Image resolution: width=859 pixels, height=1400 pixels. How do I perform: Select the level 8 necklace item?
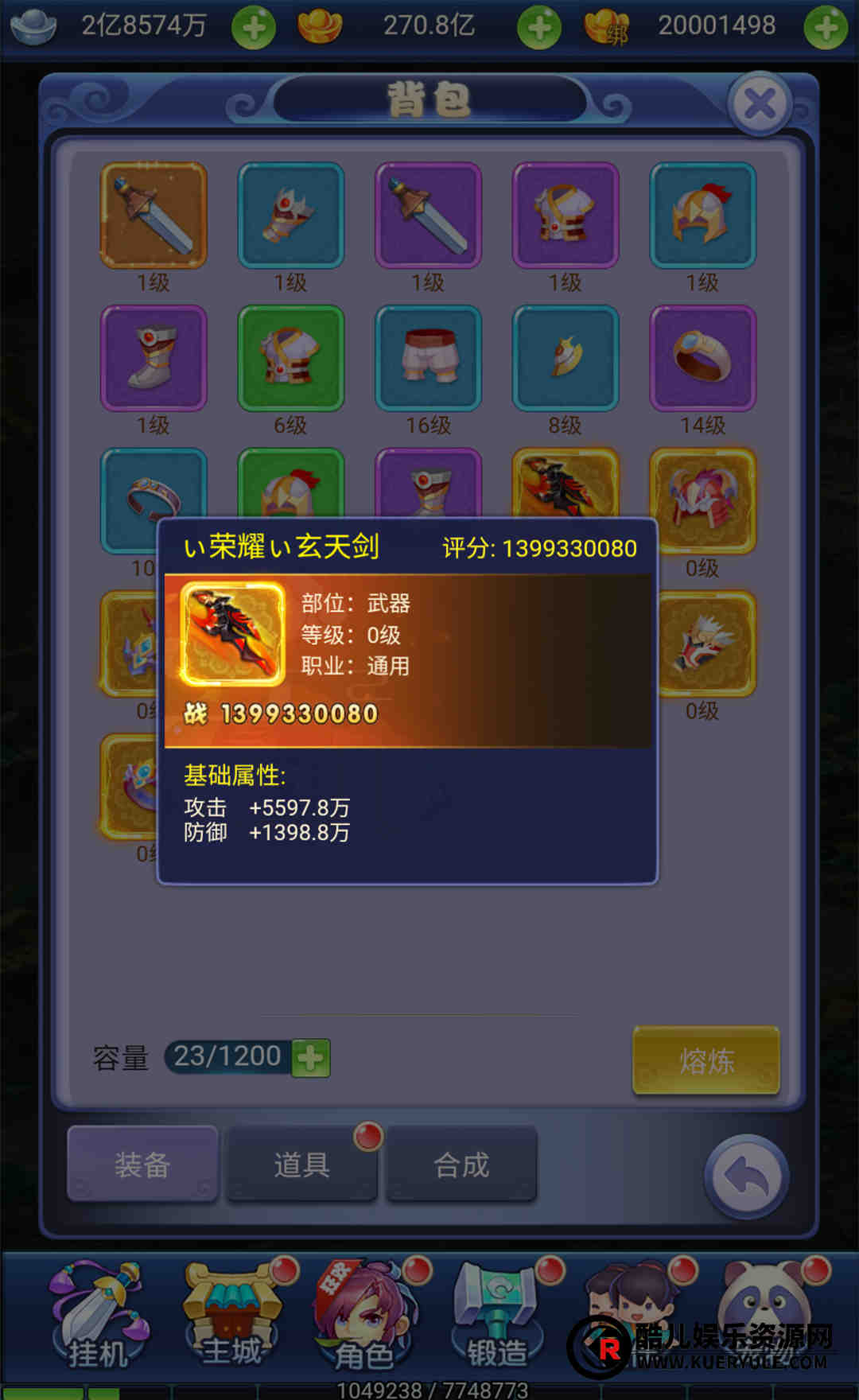pos(566,358)
